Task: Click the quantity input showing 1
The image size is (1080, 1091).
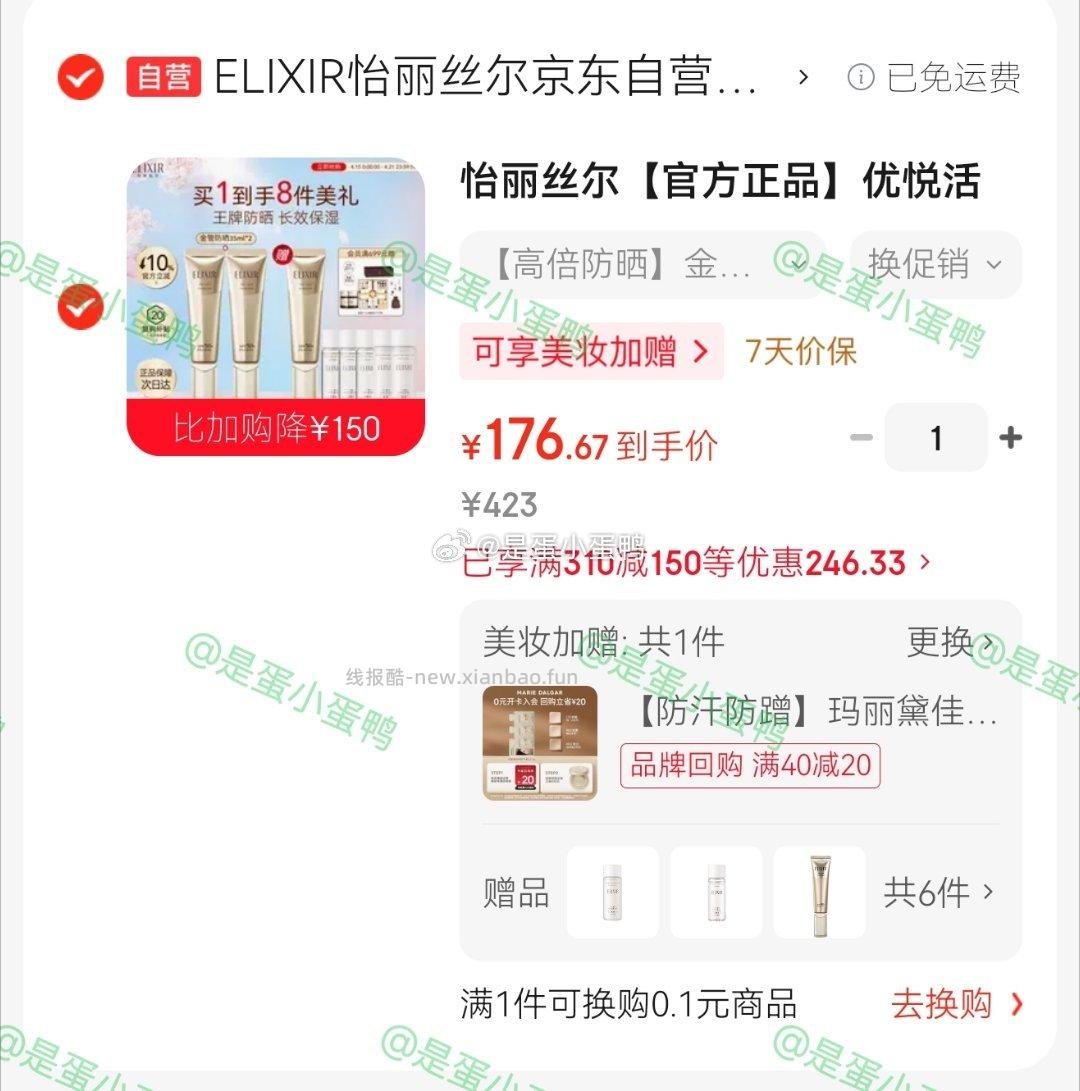Action: [936, 437]
